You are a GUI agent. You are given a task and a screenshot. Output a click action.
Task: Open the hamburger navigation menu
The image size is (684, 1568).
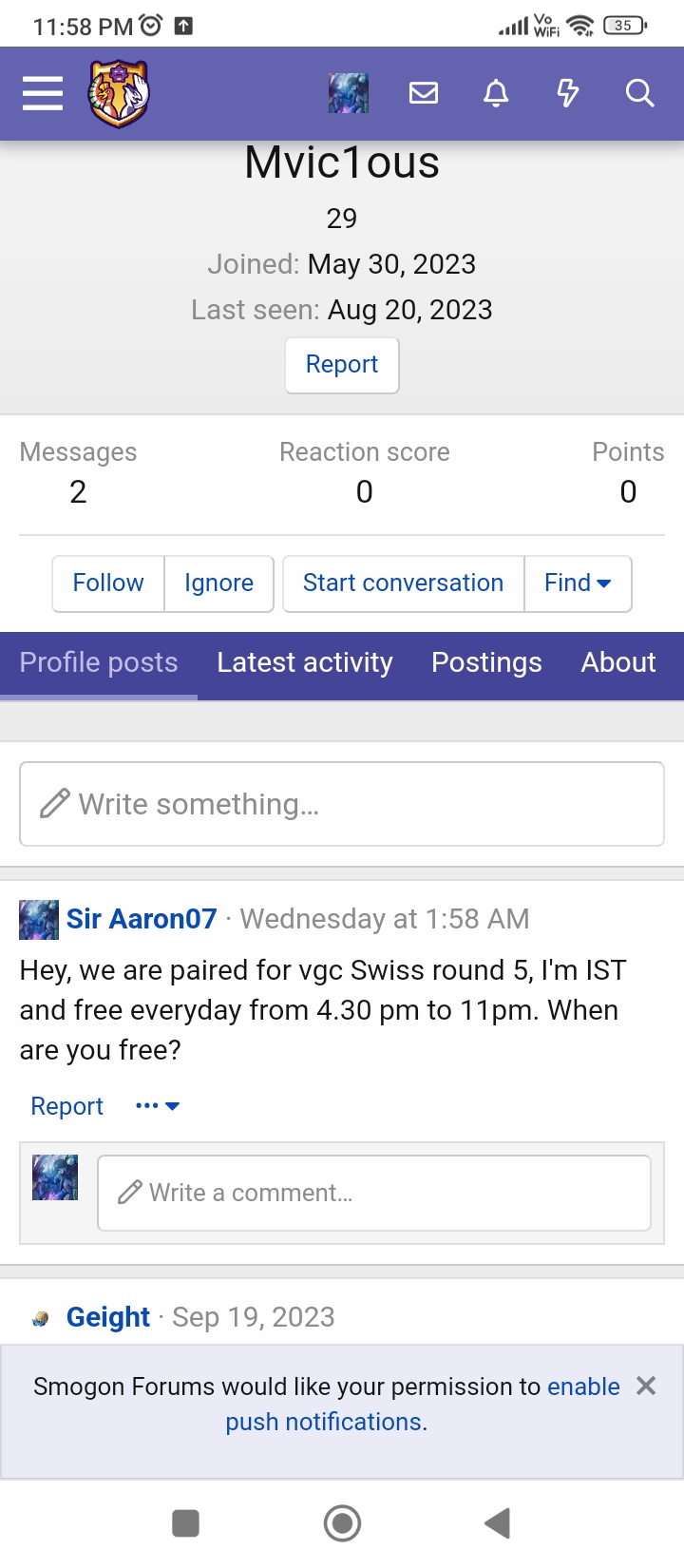43,93
